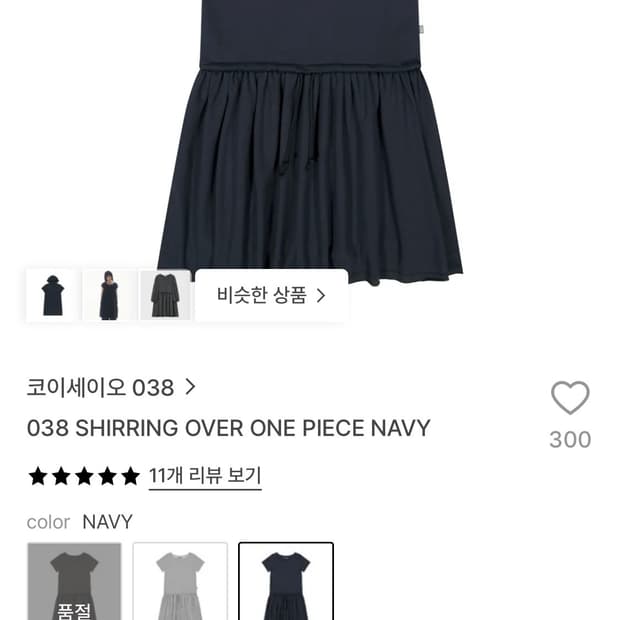The width and height of the screenshot is (620, 620).
Task: Open the long-sleeve gray dress similar item
Action: (165, 295)
